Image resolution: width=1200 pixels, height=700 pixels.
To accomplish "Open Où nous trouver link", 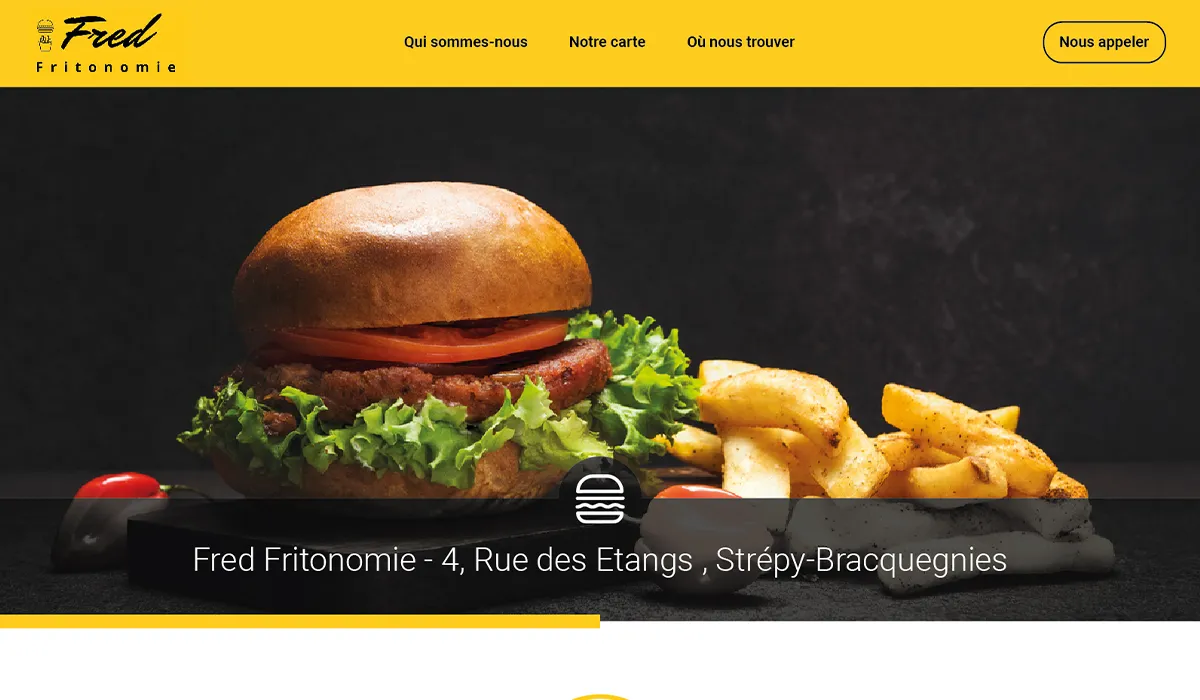I will (740, 42).
